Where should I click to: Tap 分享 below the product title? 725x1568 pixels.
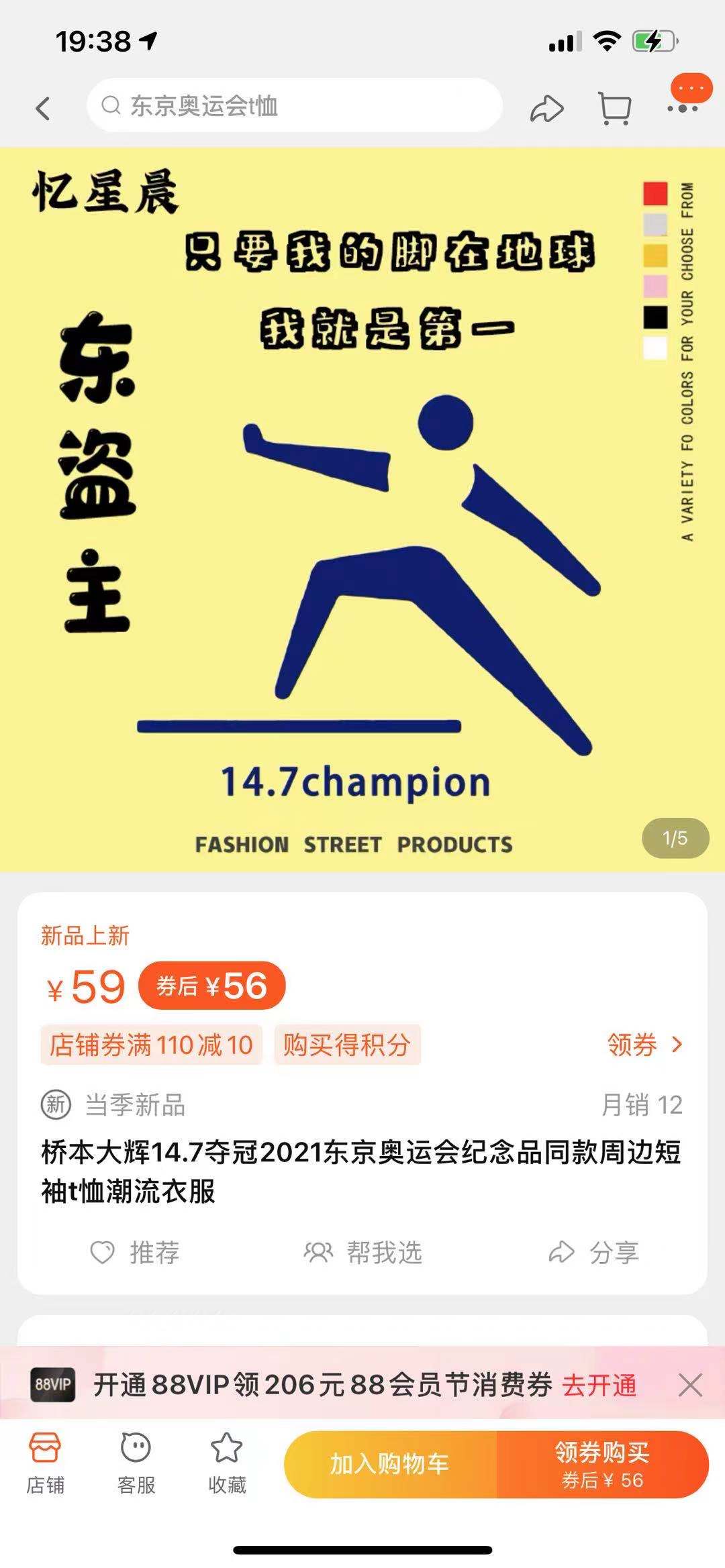[x=593, y=1253]
